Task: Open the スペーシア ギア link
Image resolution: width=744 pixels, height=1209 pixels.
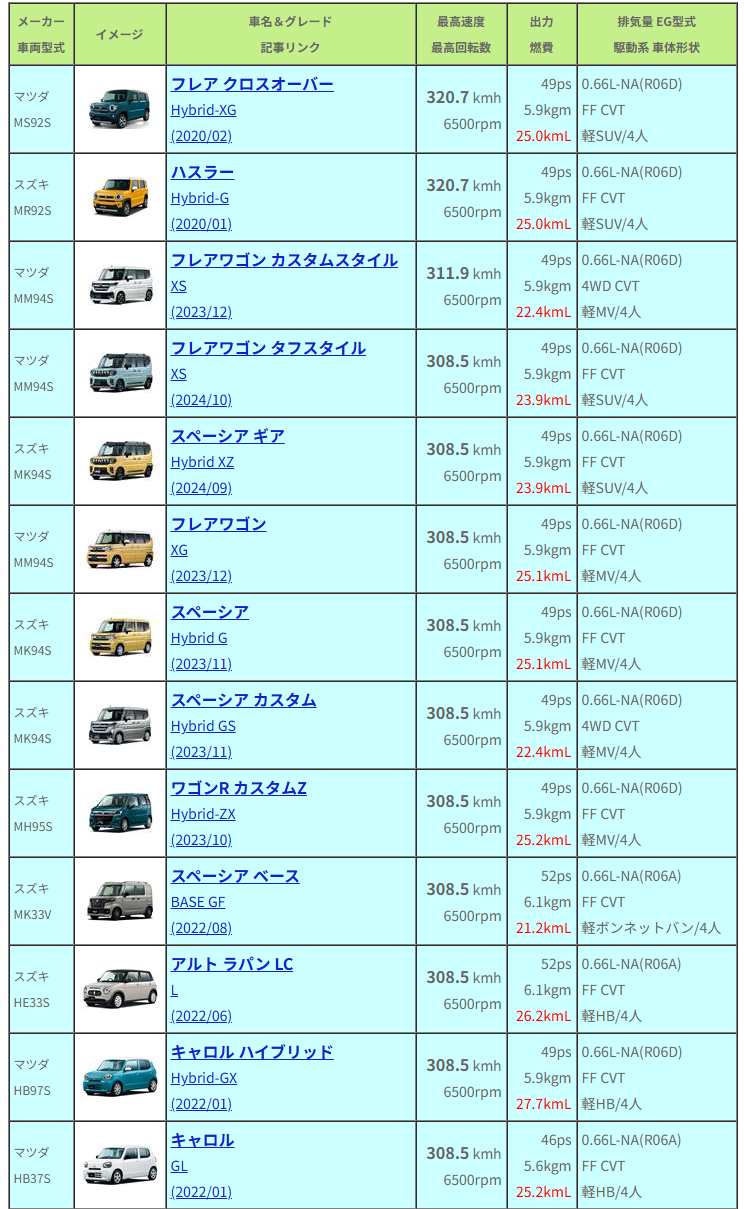Action: pos(227,436)
